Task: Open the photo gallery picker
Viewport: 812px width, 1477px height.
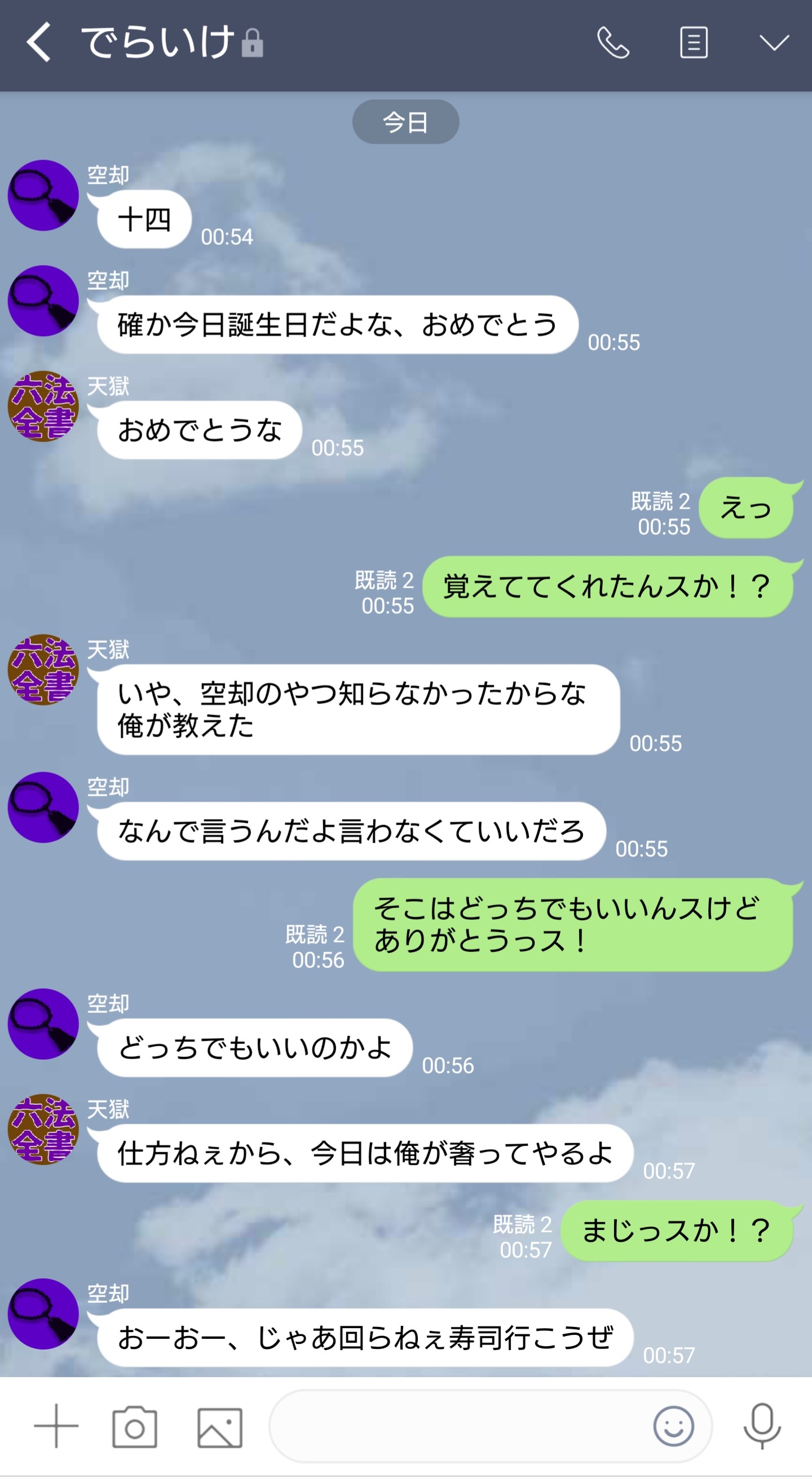Action: pos(219,1427)
